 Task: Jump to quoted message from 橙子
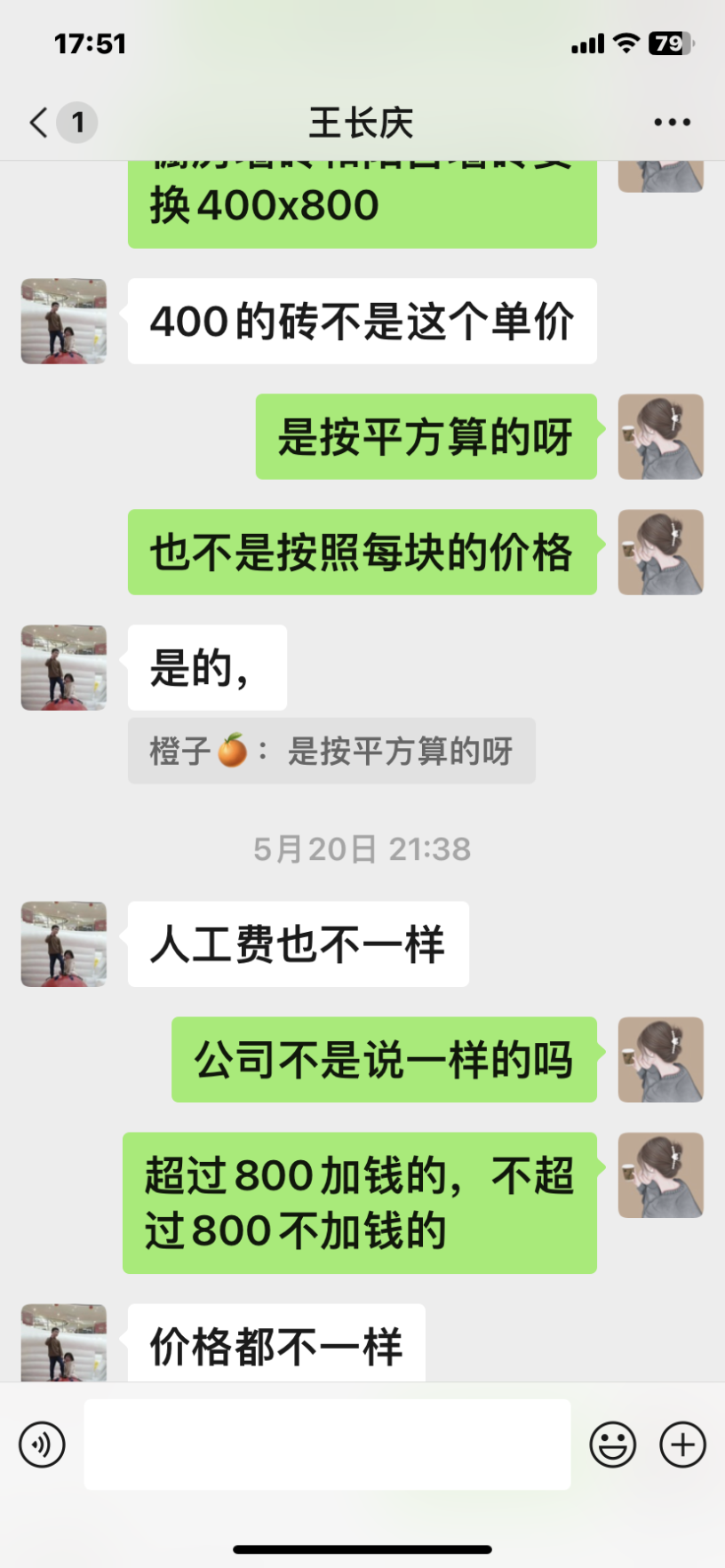tap(331, 752)
